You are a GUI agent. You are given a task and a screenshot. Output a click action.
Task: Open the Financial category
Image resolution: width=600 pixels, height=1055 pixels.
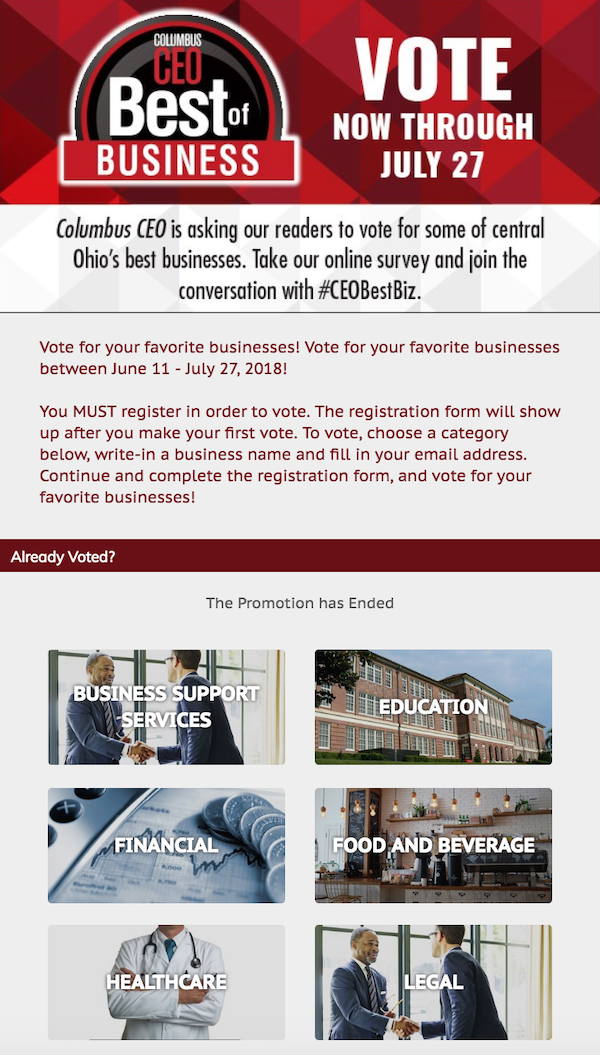(166, 845)
